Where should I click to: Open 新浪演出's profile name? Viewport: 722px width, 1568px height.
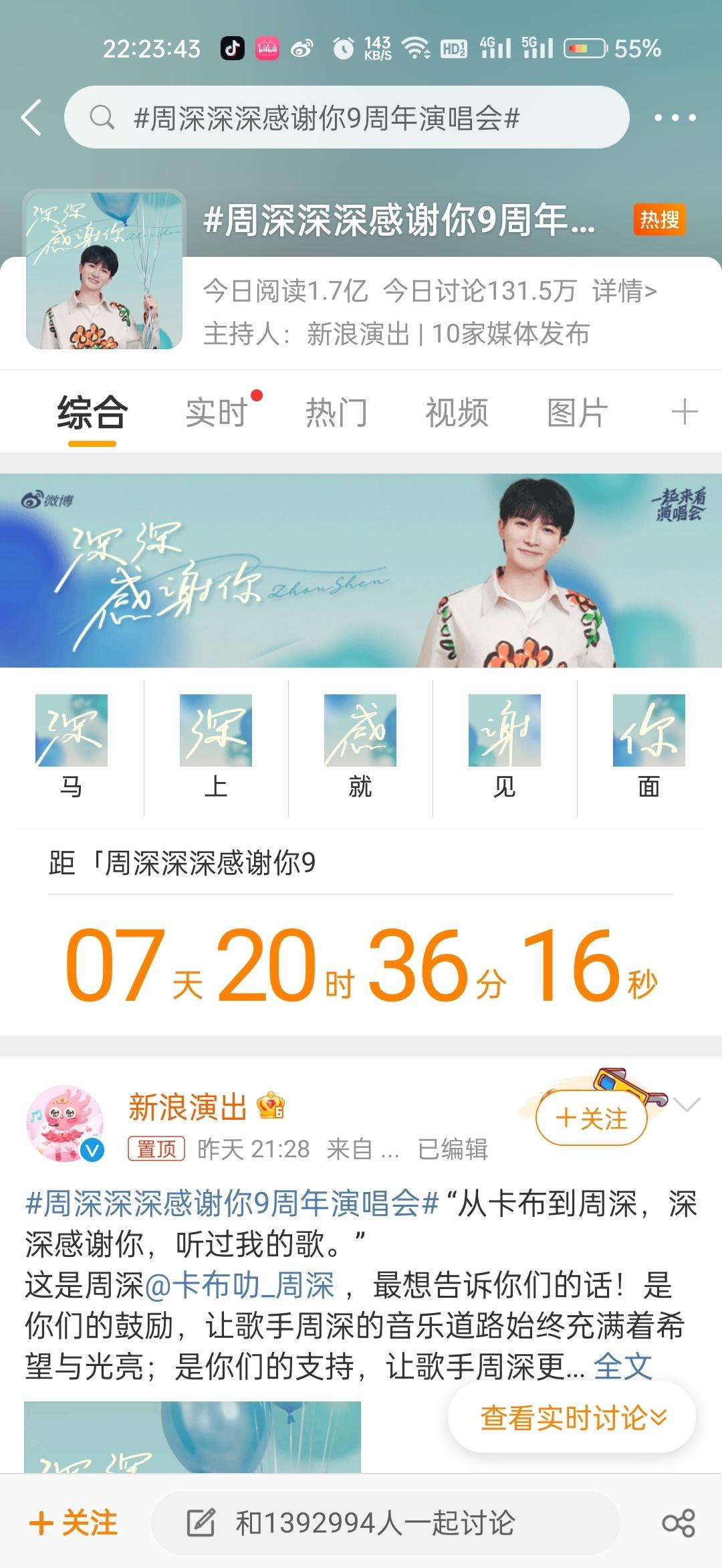188,1107
